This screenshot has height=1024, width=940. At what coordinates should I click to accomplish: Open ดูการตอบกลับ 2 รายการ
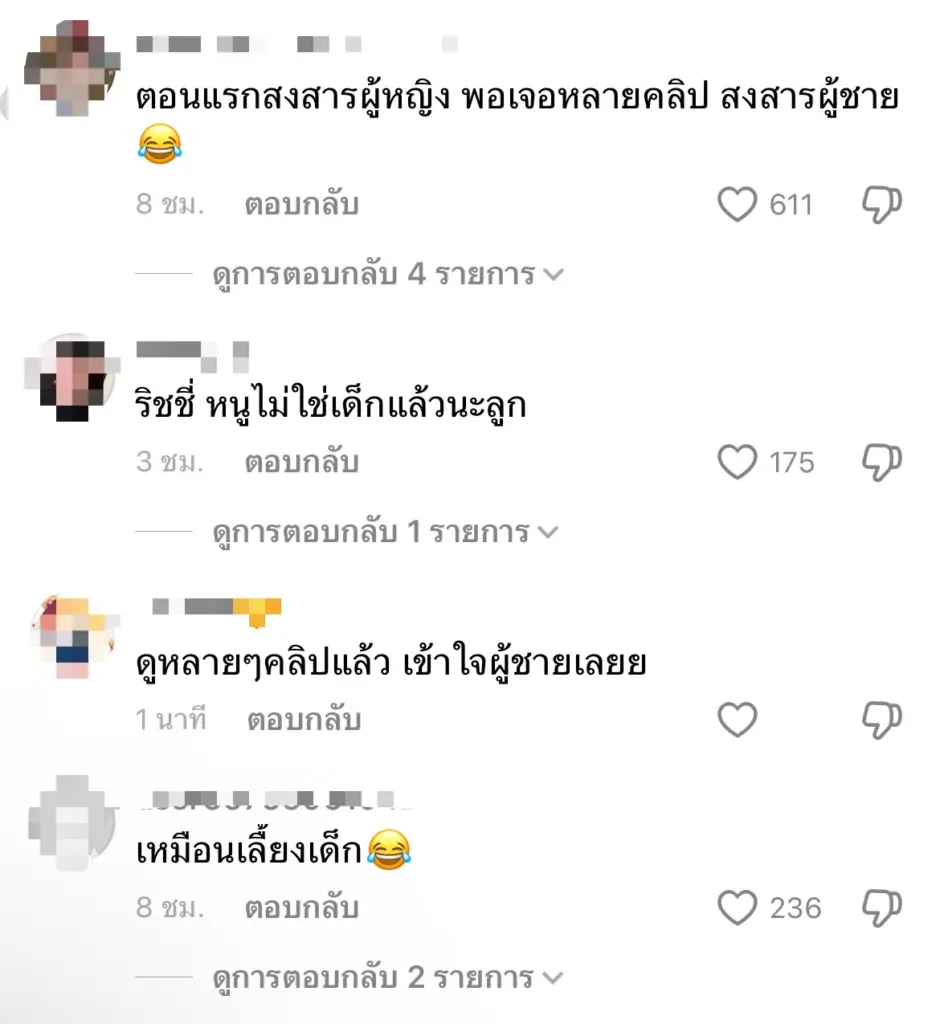(388, 977)
